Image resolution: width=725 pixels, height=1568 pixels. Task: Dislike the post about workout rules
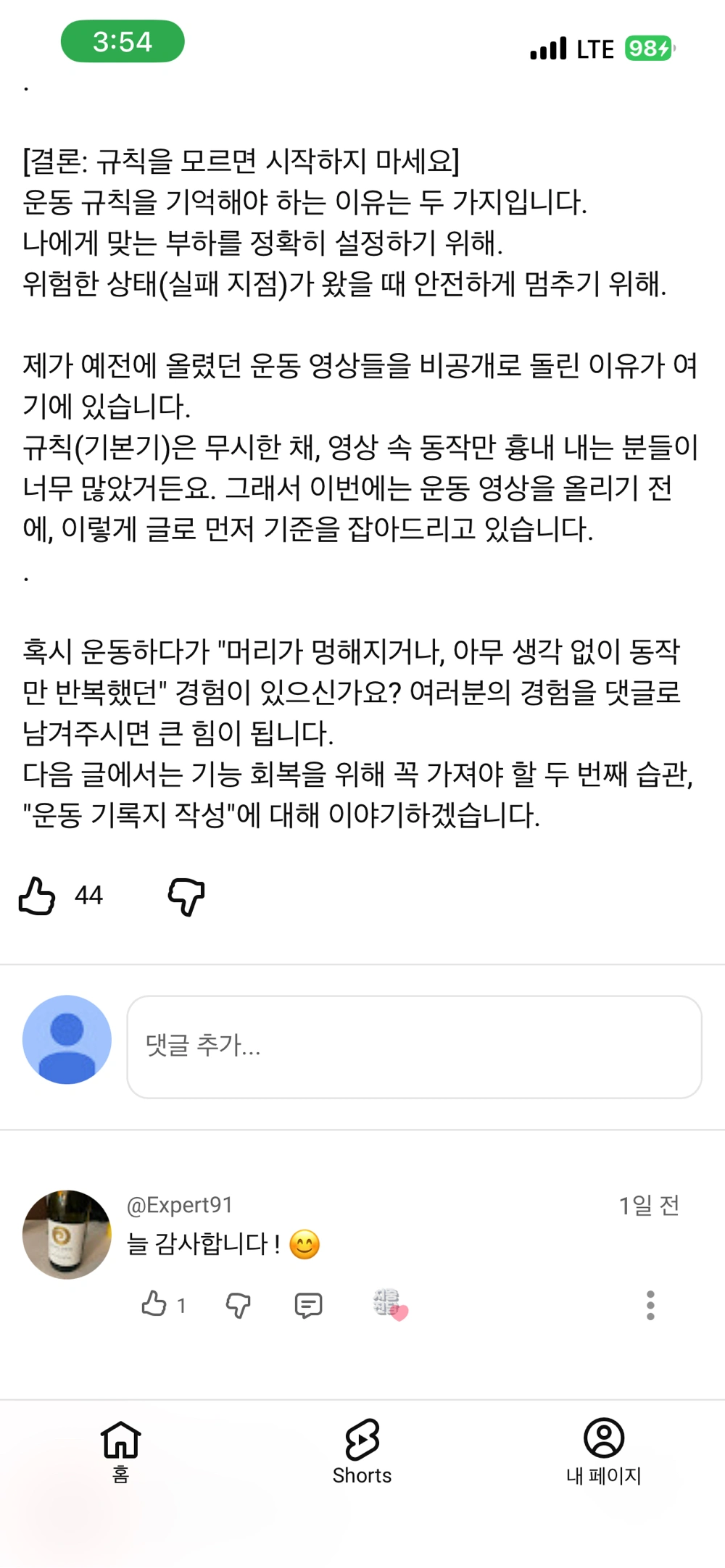(x=186, y=896)
